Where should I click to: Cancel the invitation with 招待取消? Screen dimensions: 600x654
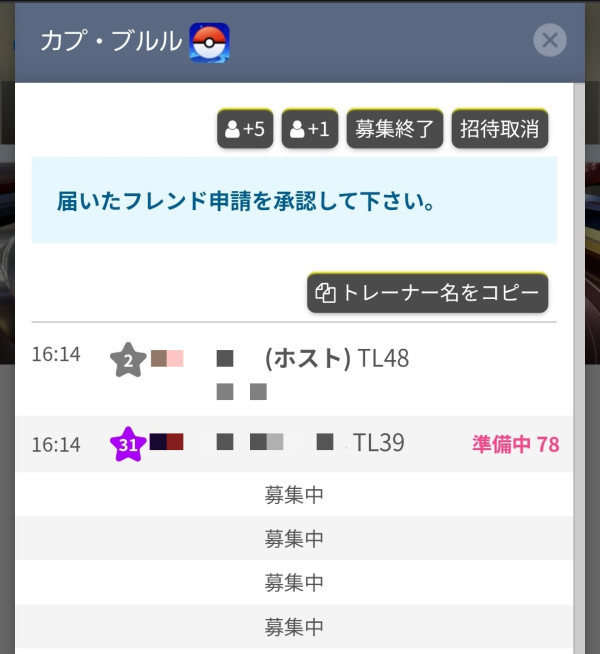click(499, 130)
